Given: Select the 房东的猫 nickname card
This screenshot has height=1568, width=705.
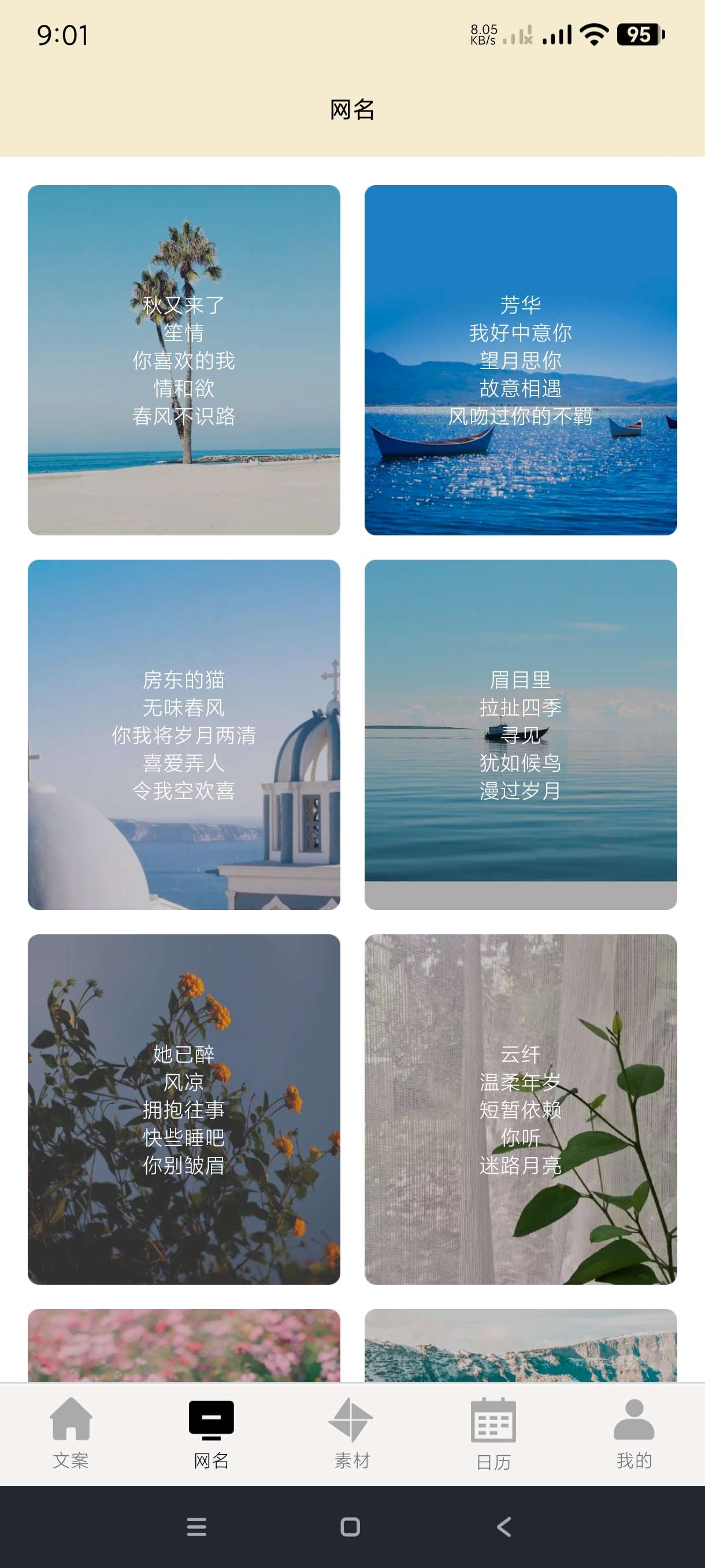Looking at the screenshot, I should click(x=184, y=734).
